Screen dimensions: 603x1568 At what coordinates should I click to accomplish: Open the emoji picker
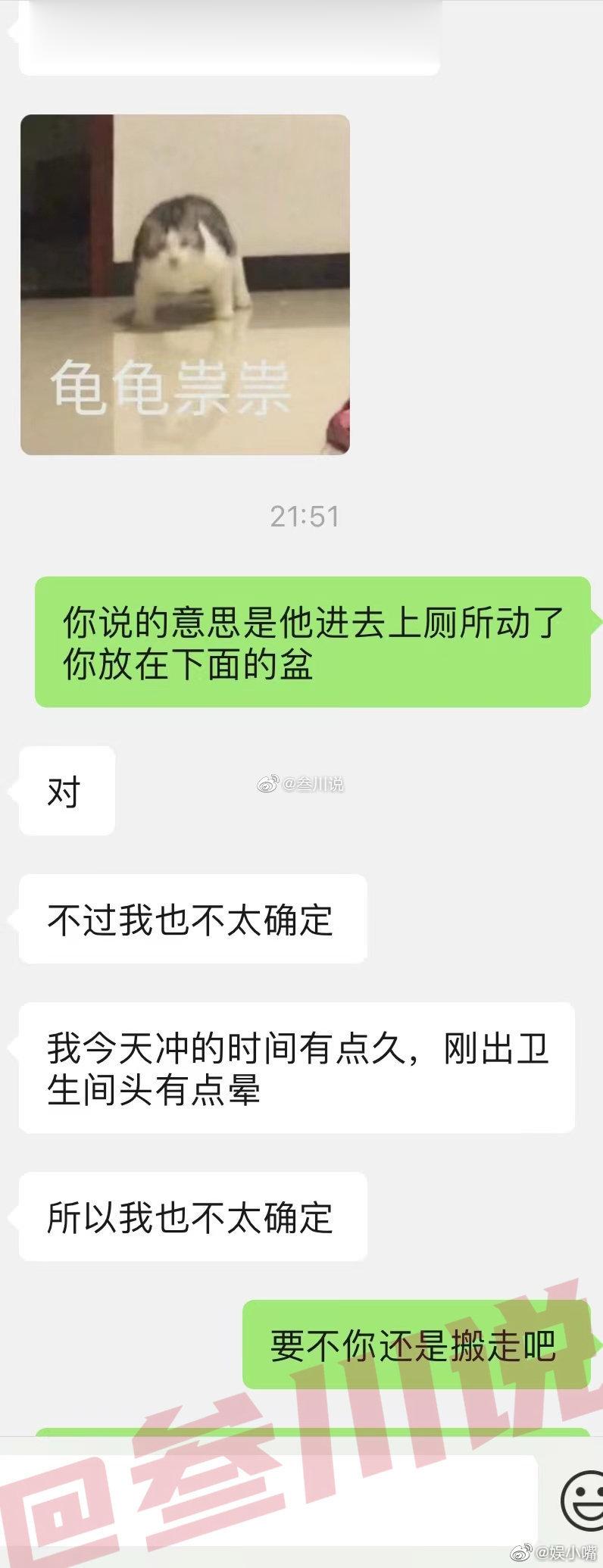(582, 1499)
